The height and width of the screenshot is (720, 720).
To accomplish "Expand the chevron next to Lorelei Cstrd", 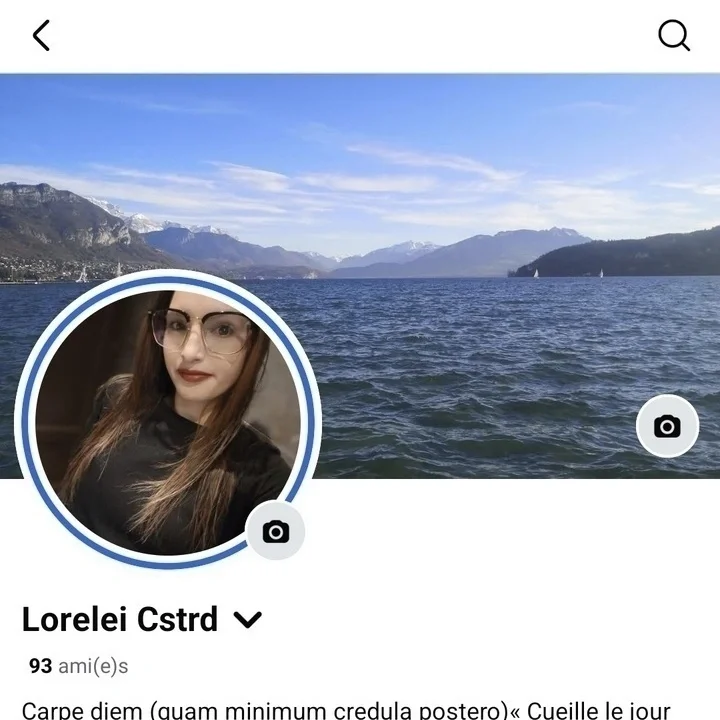I will [x=247, y=621].
